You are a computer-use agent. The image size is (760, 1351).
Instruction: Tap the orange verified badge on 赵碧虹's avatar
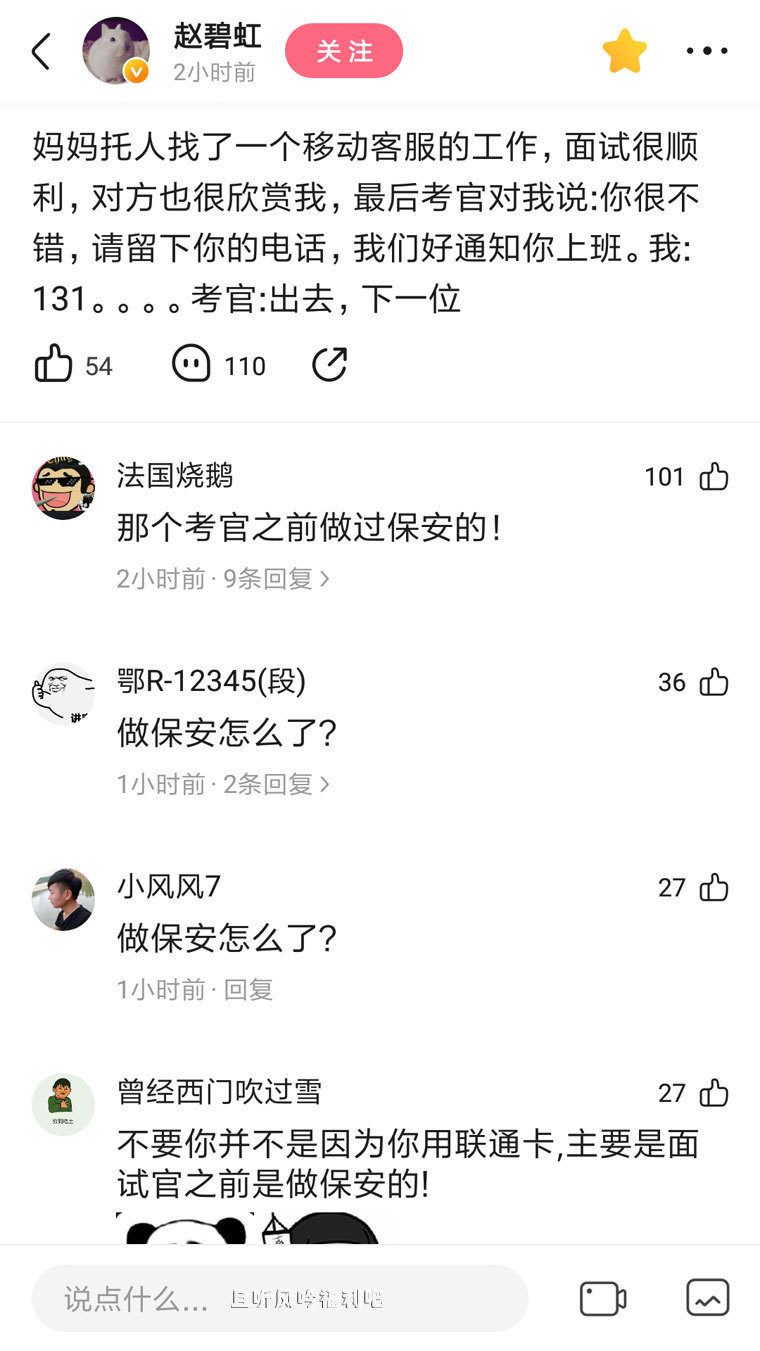138,72
